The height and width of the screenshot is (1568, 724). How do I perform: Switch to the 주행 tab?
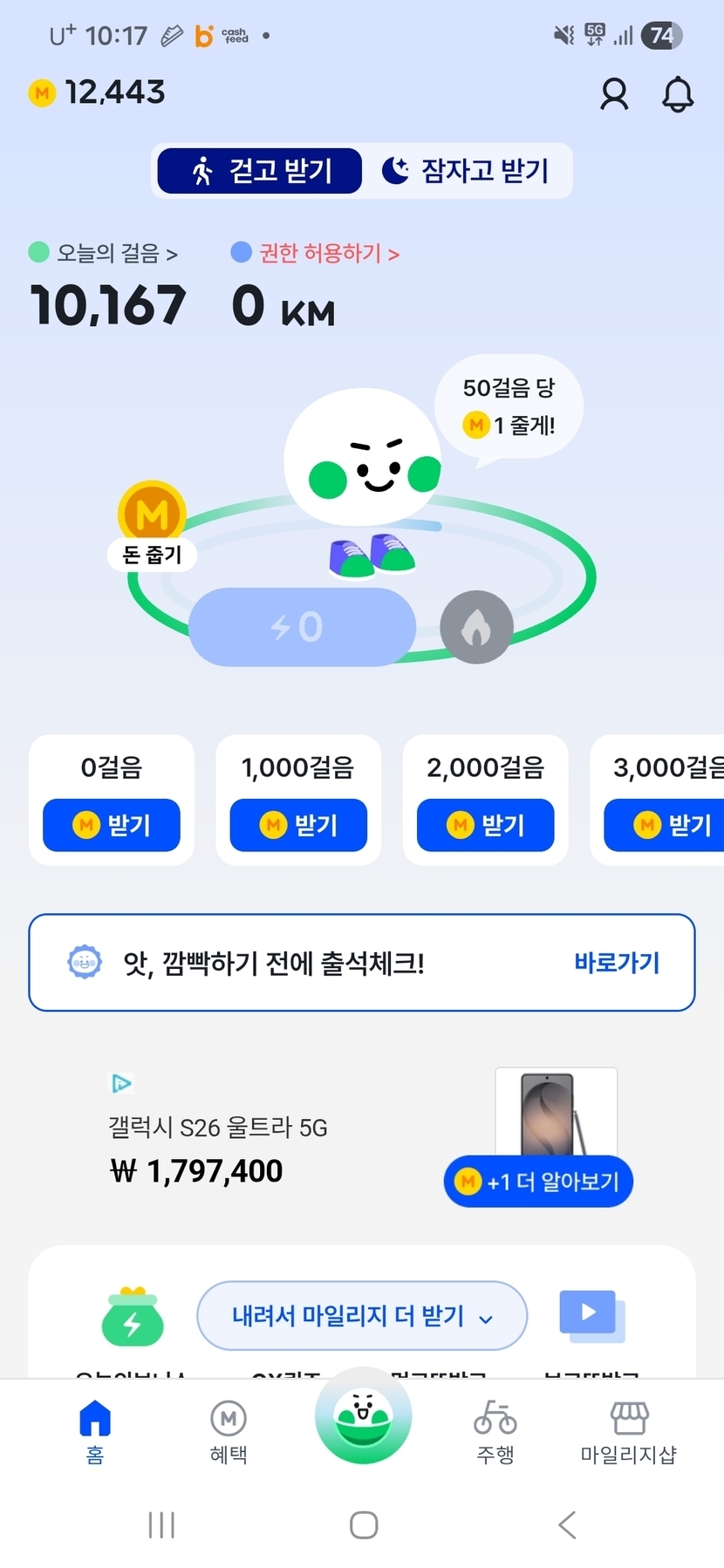click(x=495, y=1432)
